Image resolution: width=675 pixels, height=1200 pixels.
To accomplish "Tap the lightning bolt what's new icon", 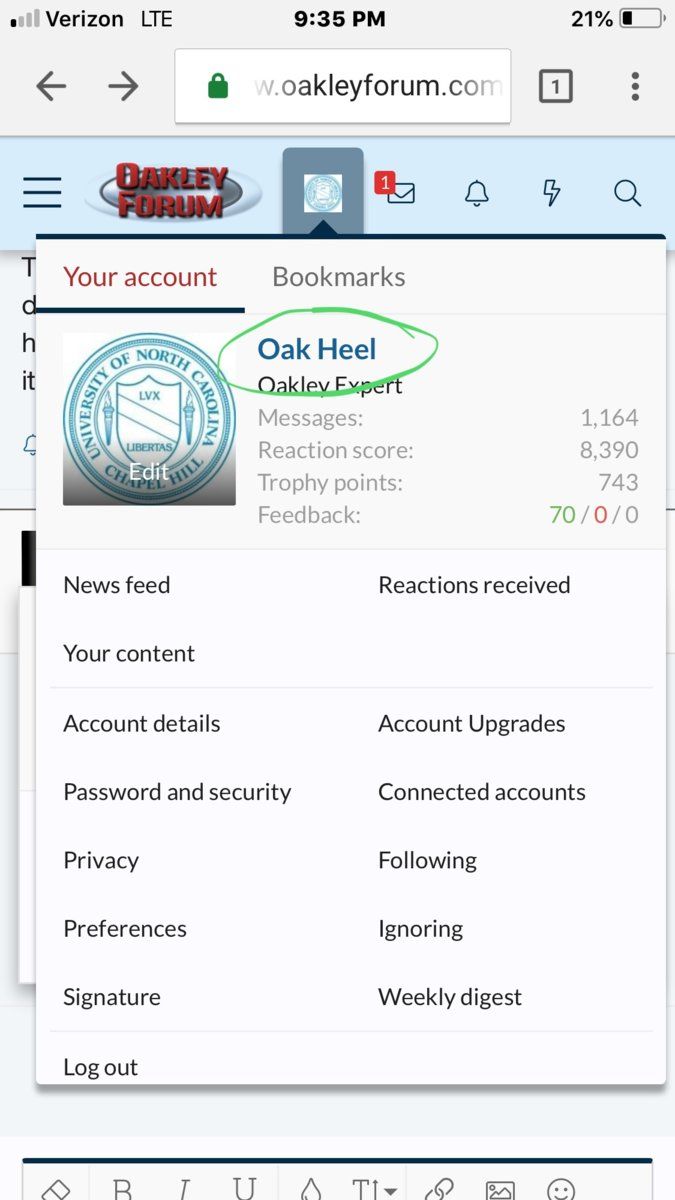I will coord(551,193).
